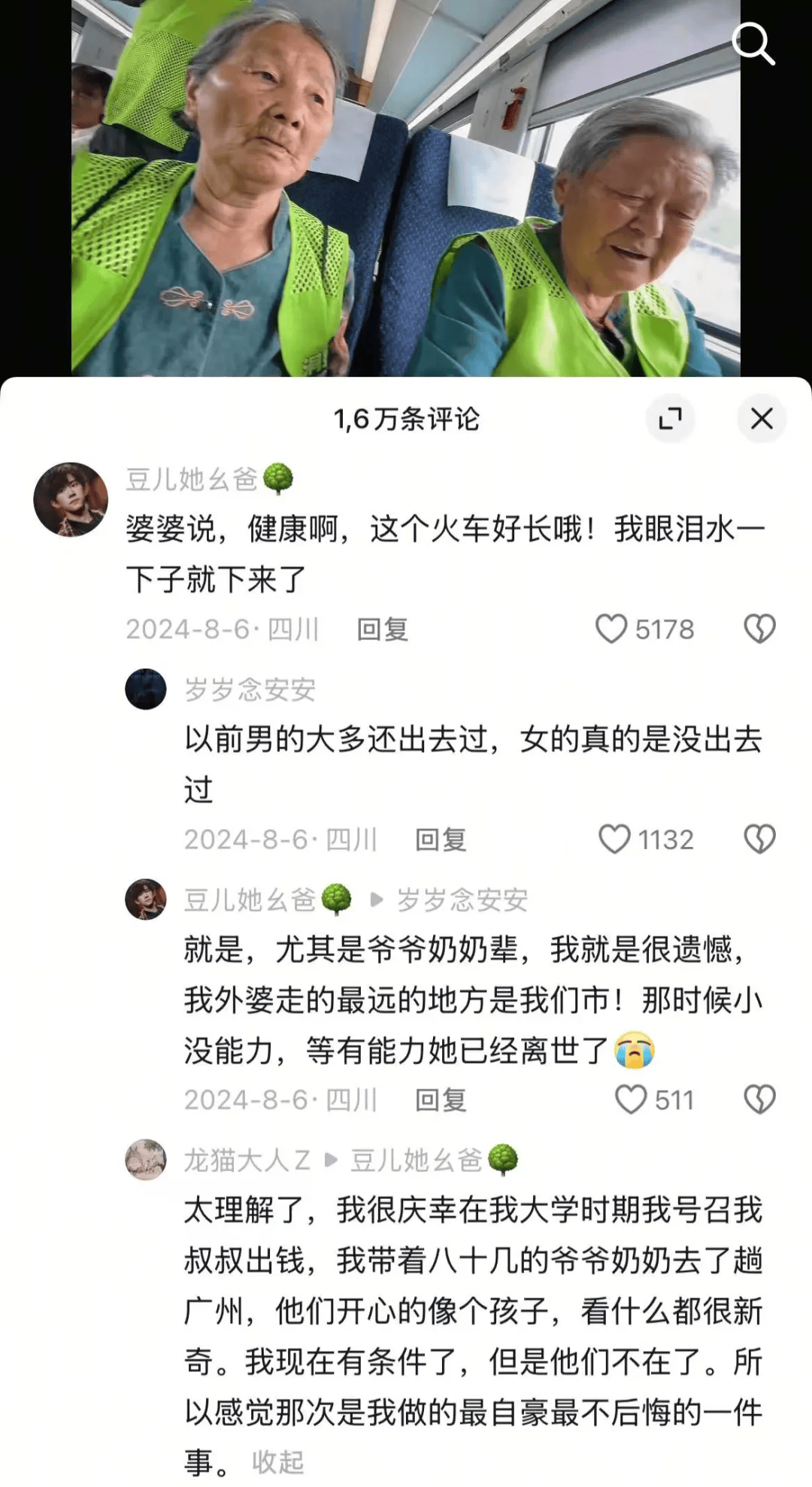Close the comments panel

tap(762, 420)
